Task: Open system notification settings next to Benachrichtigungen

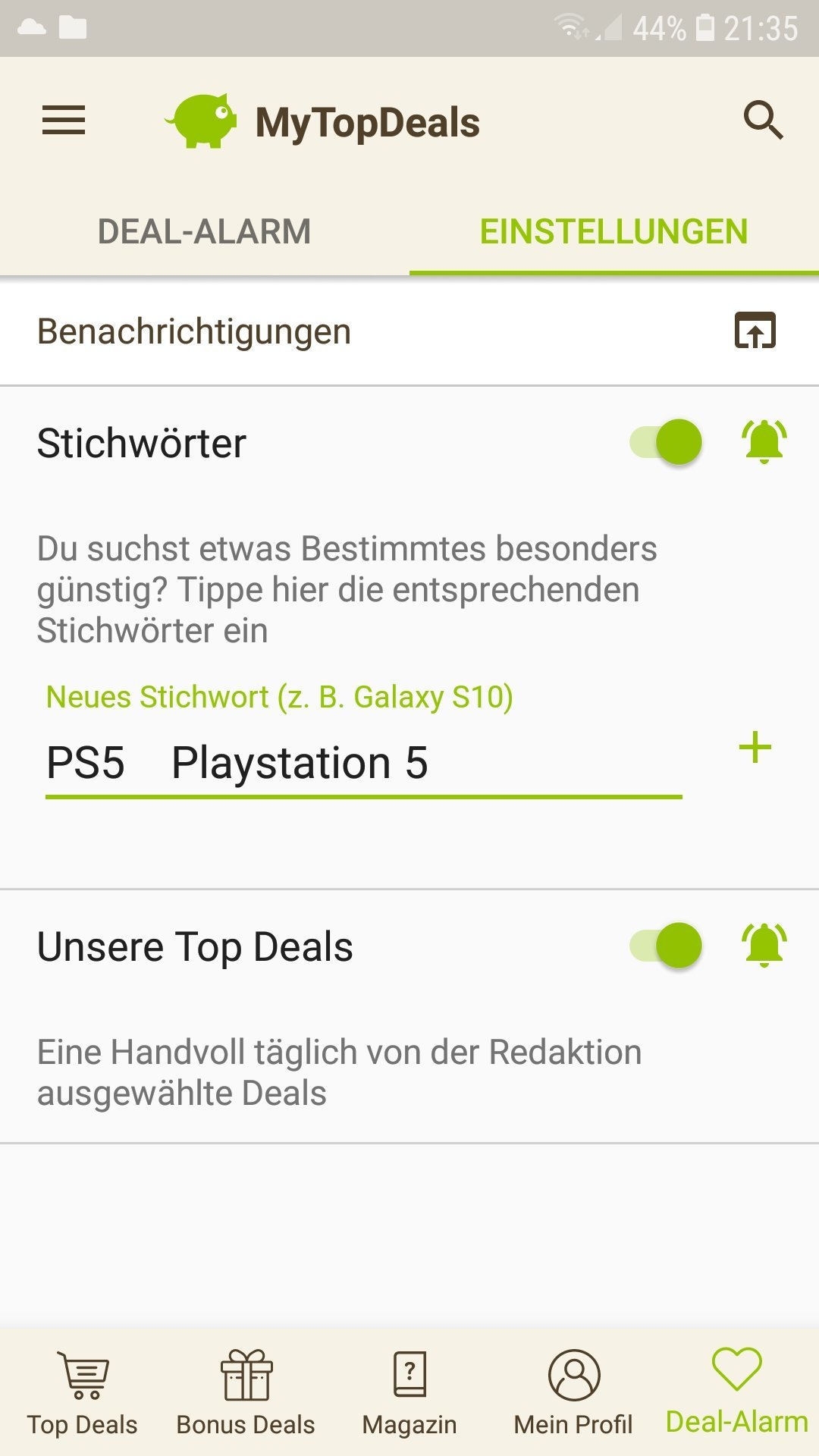Action: pos(755,331)
